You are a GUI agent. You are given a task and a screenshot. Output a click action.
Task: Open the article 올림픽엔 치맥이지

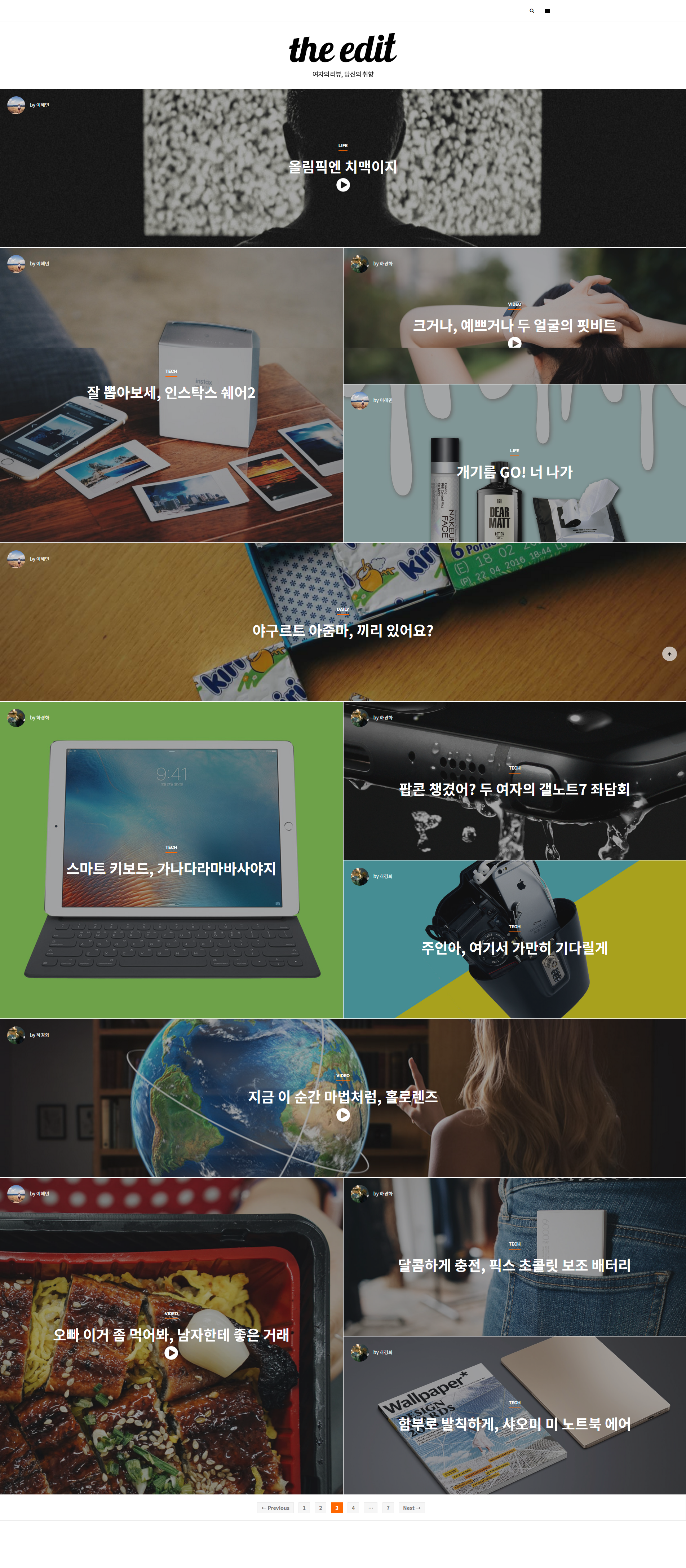coord(343,167)
